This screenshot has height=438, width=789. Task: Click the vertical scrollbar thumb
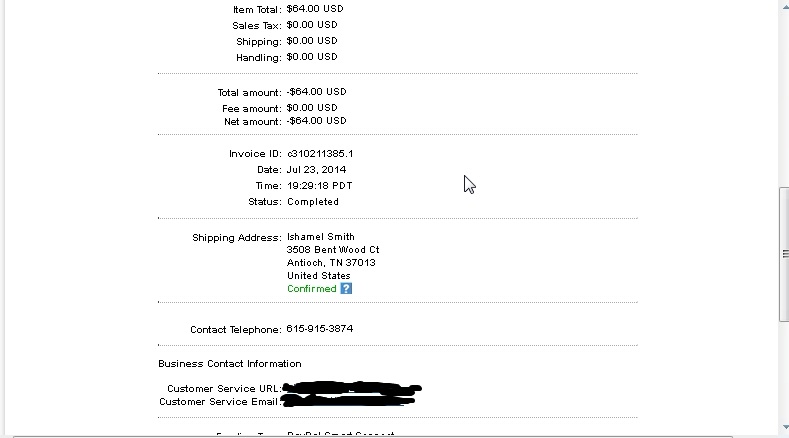pos(784,254)
